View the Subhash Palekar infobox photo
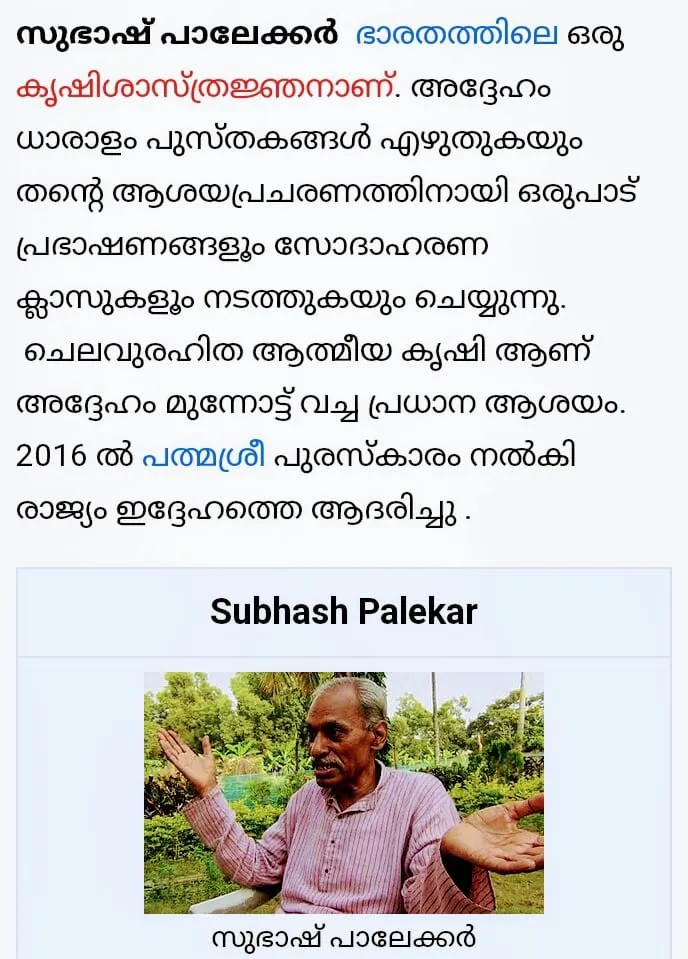 click(x=344, y=792)
